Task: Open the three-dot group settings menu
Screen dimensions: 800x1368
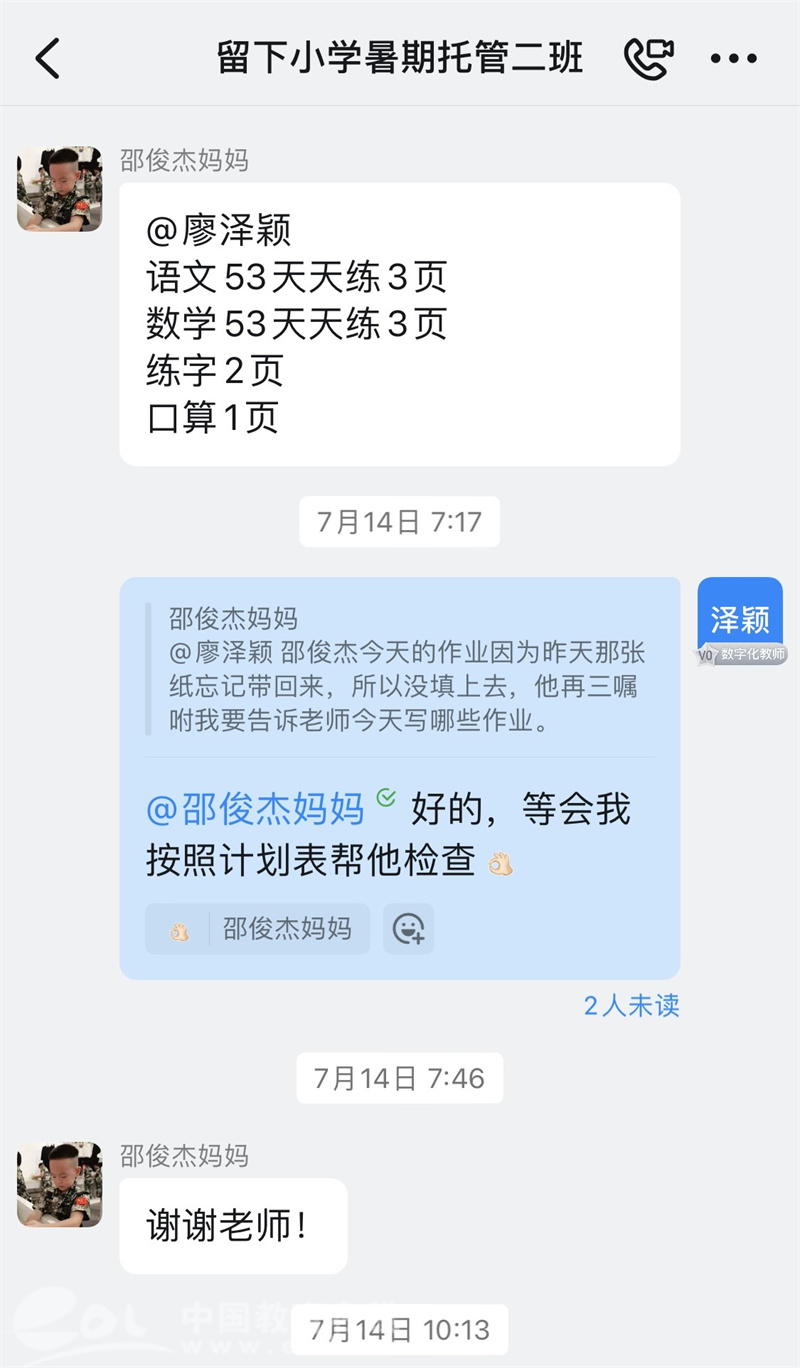Action: click(x=733, y=59)
